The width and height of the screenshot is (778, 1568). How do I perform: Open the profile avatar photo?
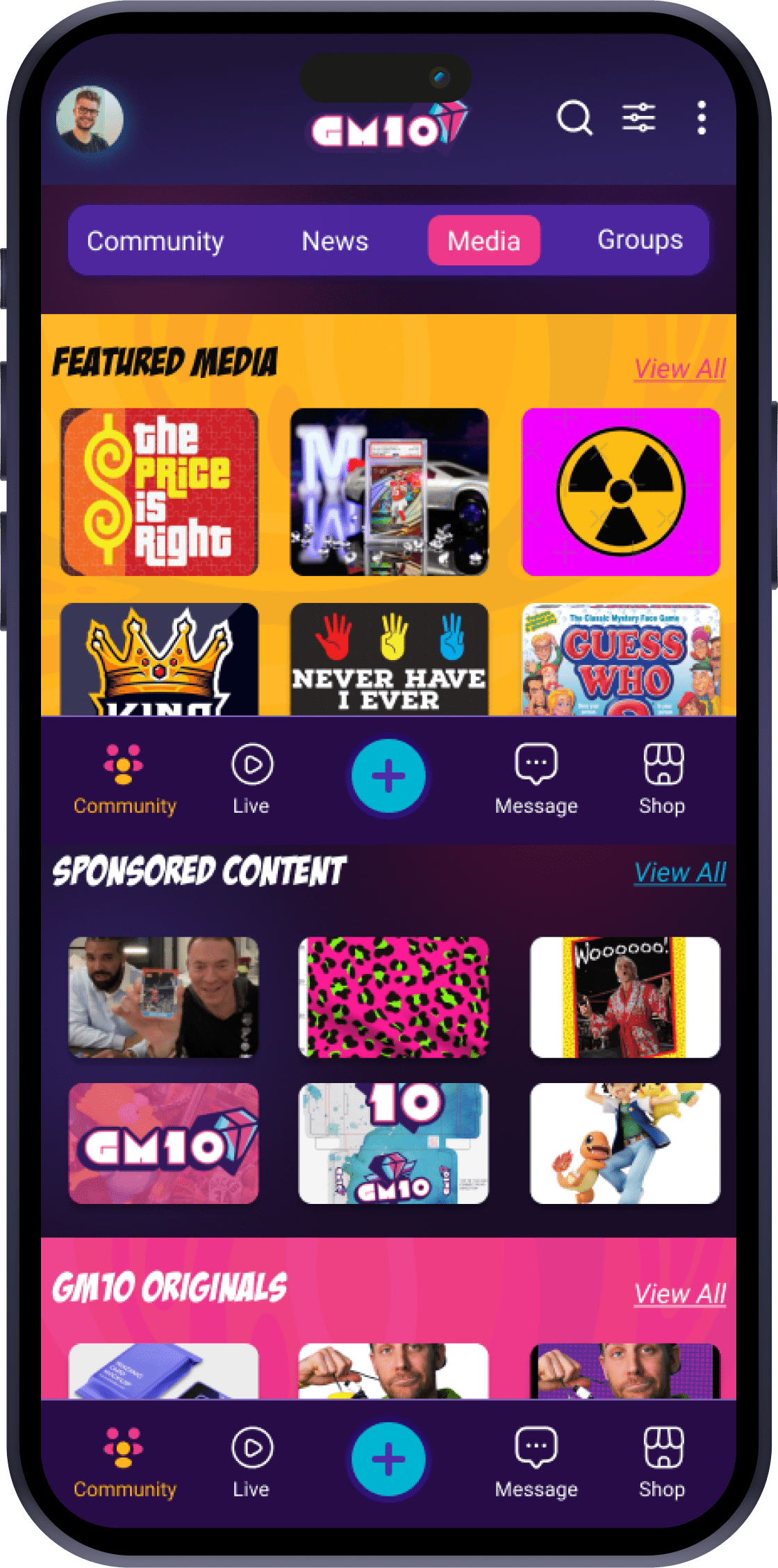coord(90,119)
